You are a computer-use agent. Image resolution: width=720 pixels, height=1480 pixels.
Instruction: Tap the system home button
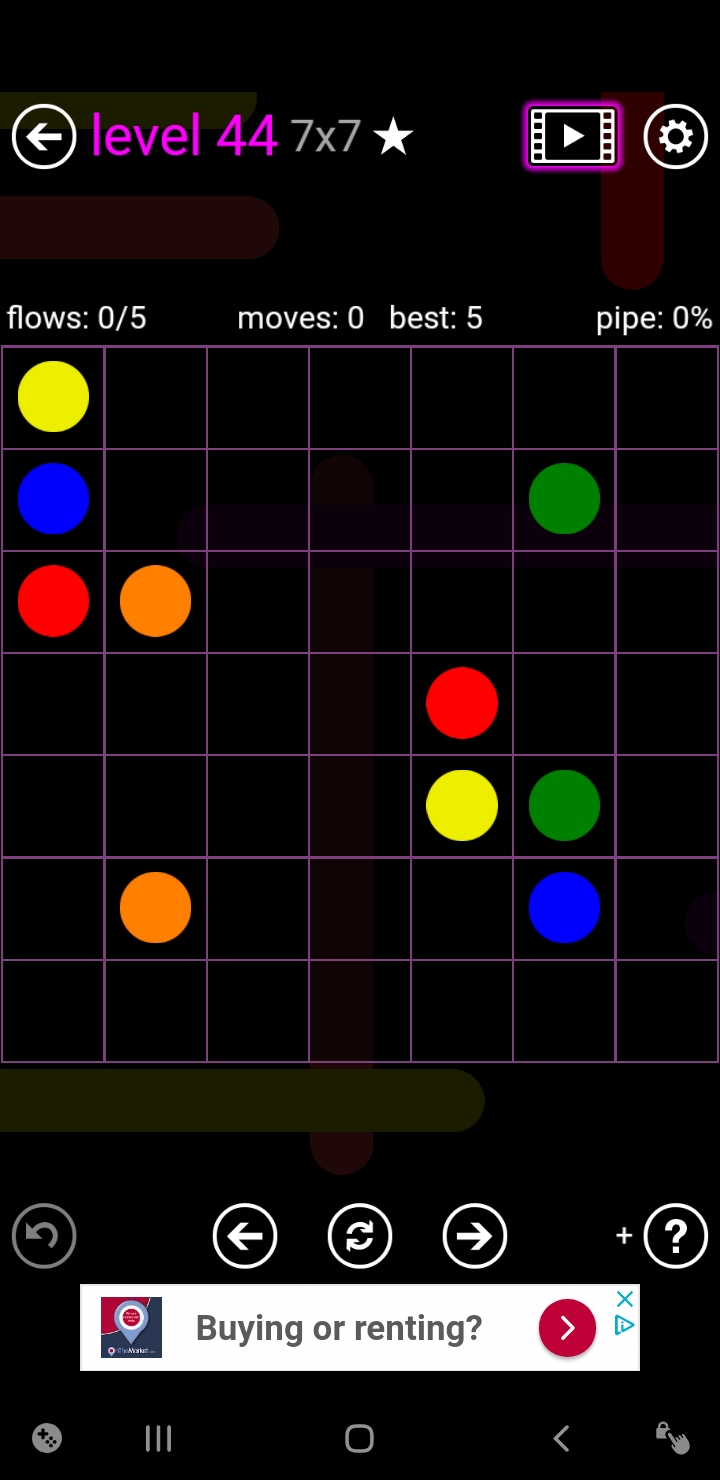coord(359,1438)
